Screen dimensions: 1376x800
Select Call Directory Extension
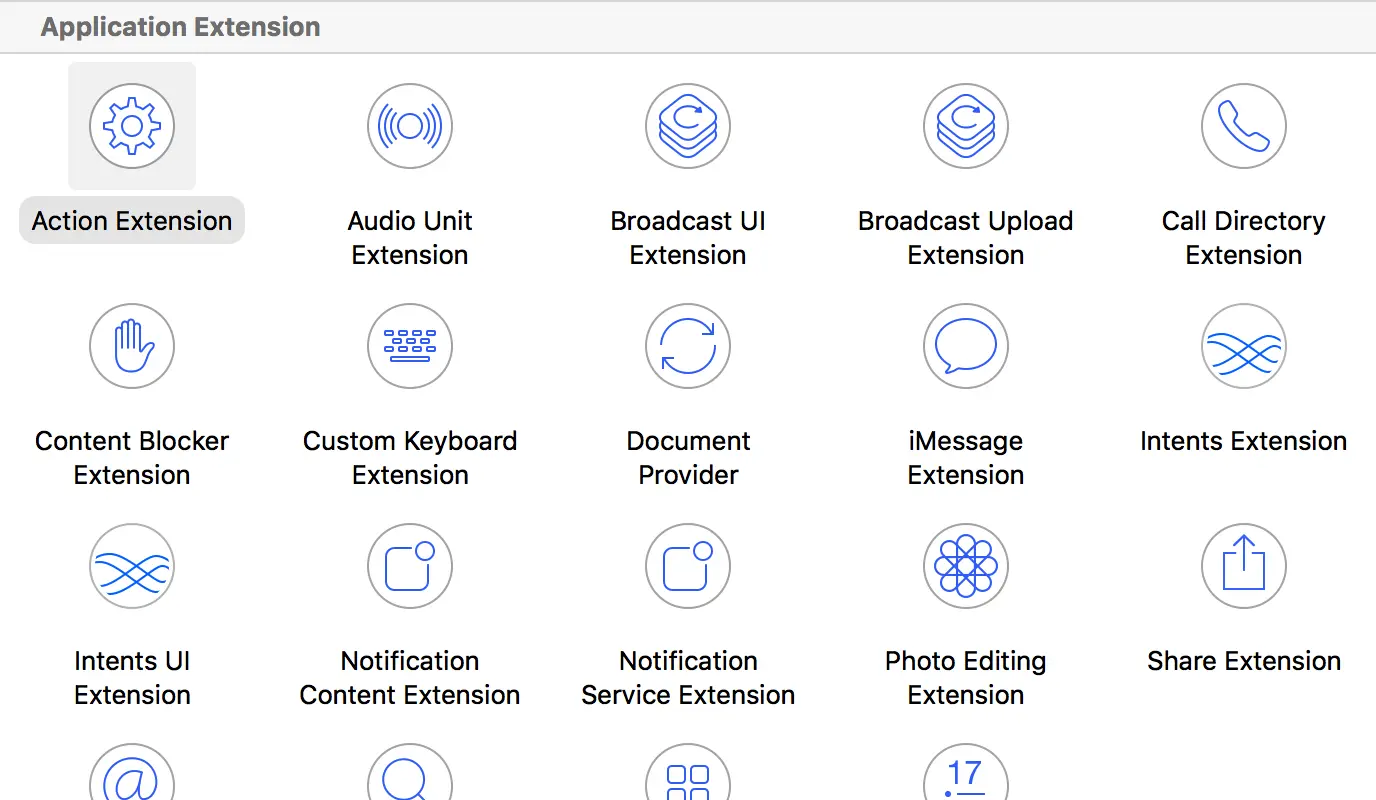(1243, 127)
